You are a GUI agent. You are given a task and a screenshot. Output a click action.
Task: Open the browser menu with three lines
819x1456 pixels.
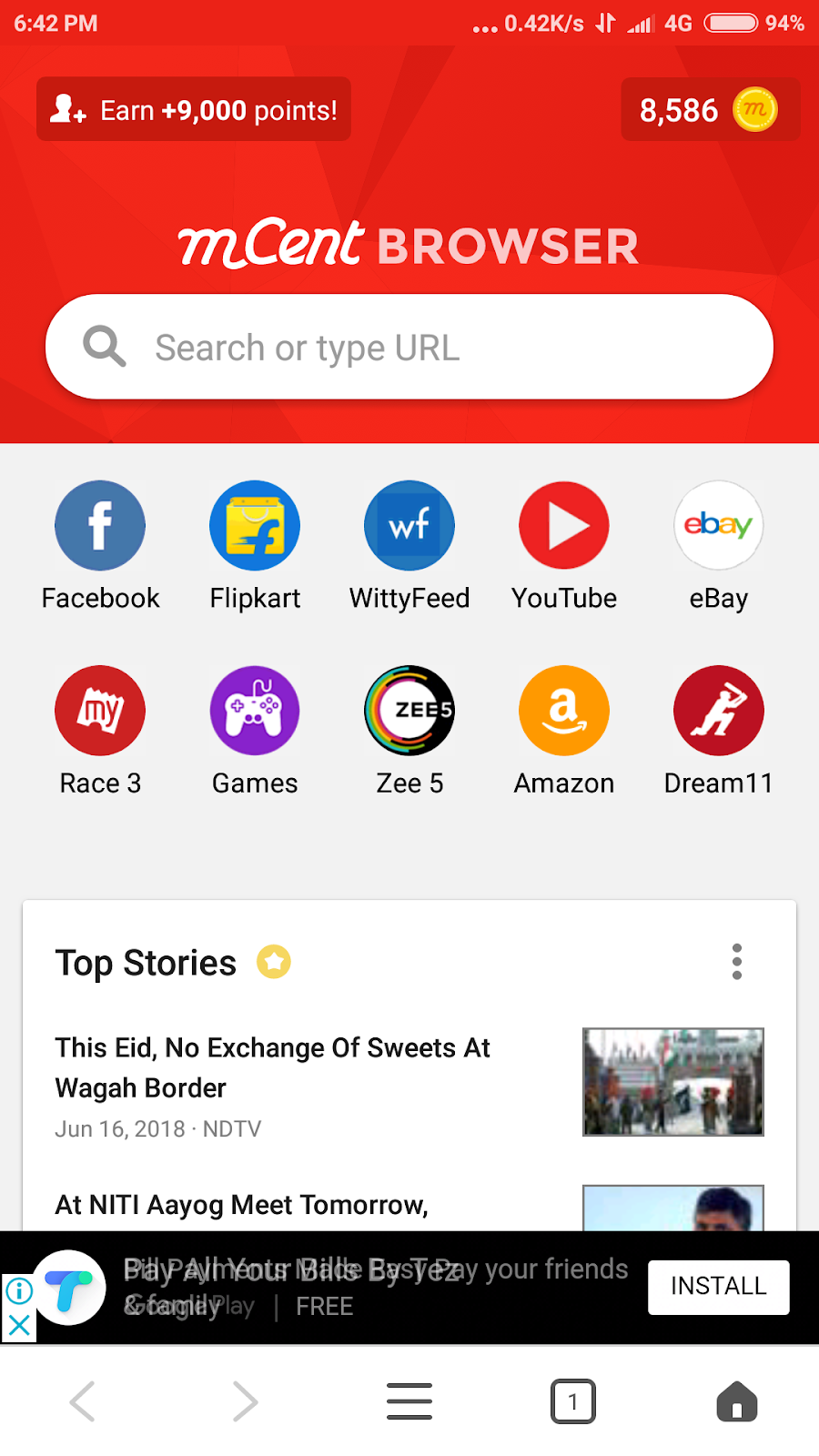click(409, 1401)
